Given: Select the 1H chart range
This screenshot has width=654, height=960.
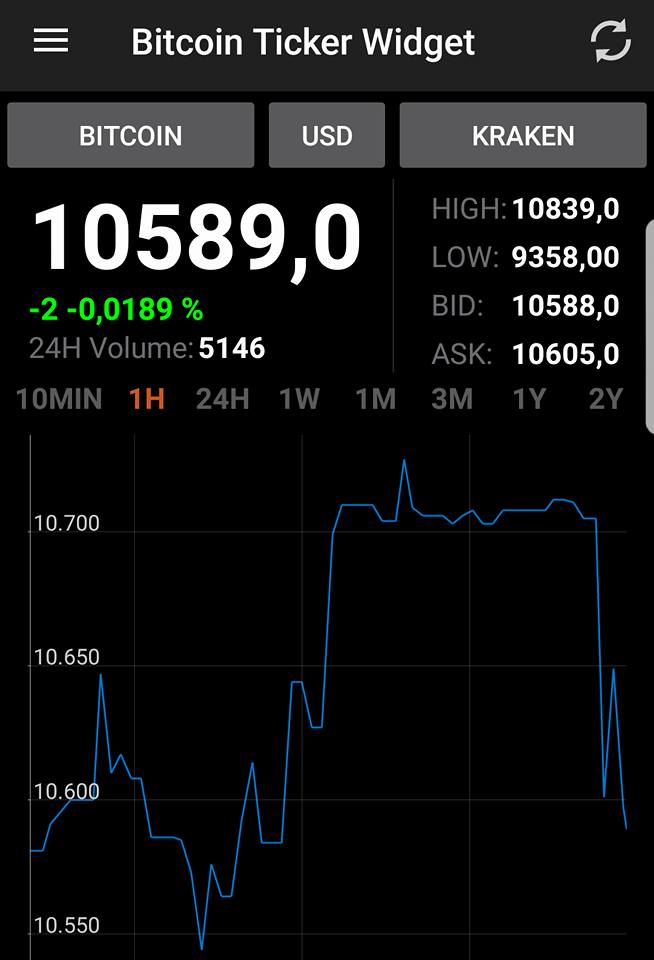Looking at the screenshot, I should (x=147, y=399).
